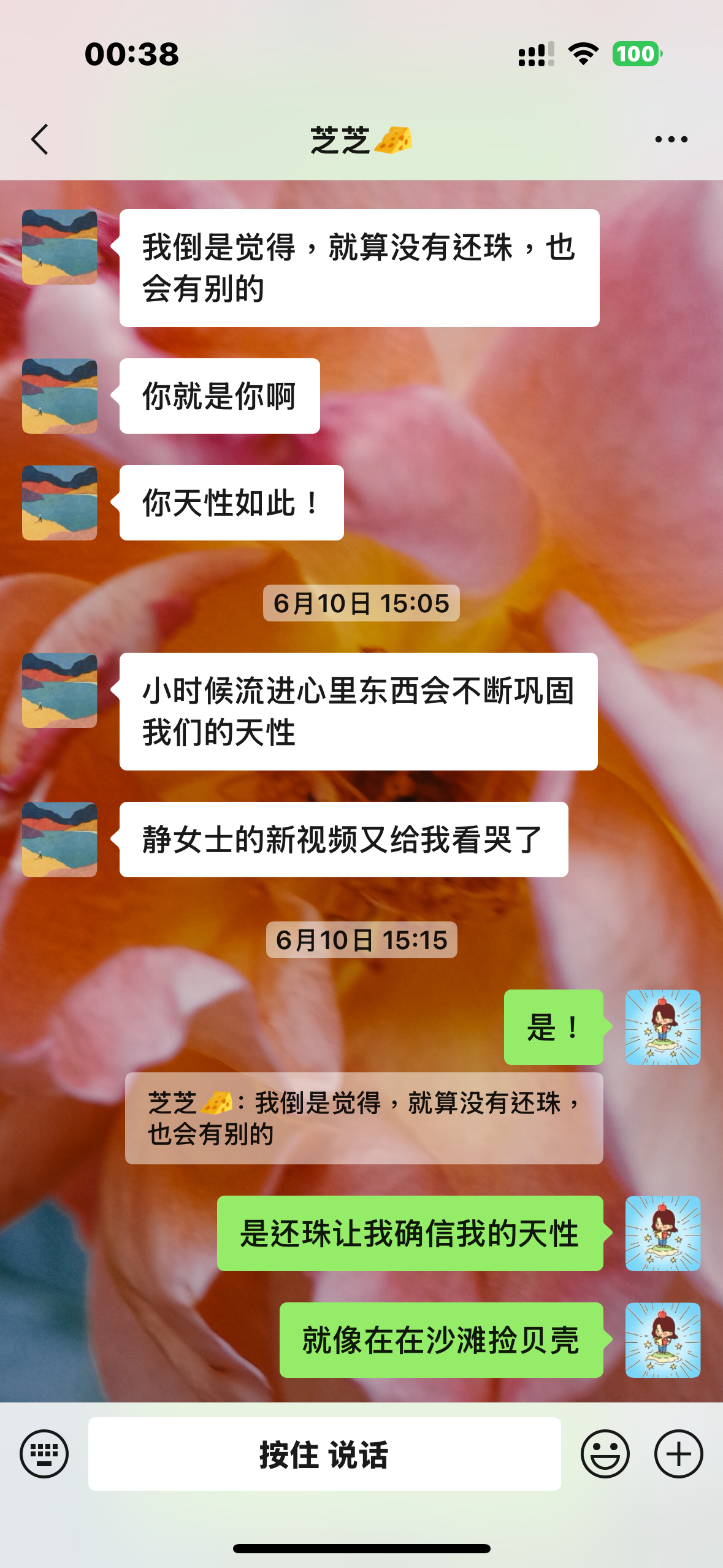The image size is (723, 1568).
Task: Go back to the chat list
Action: point(40,139)
